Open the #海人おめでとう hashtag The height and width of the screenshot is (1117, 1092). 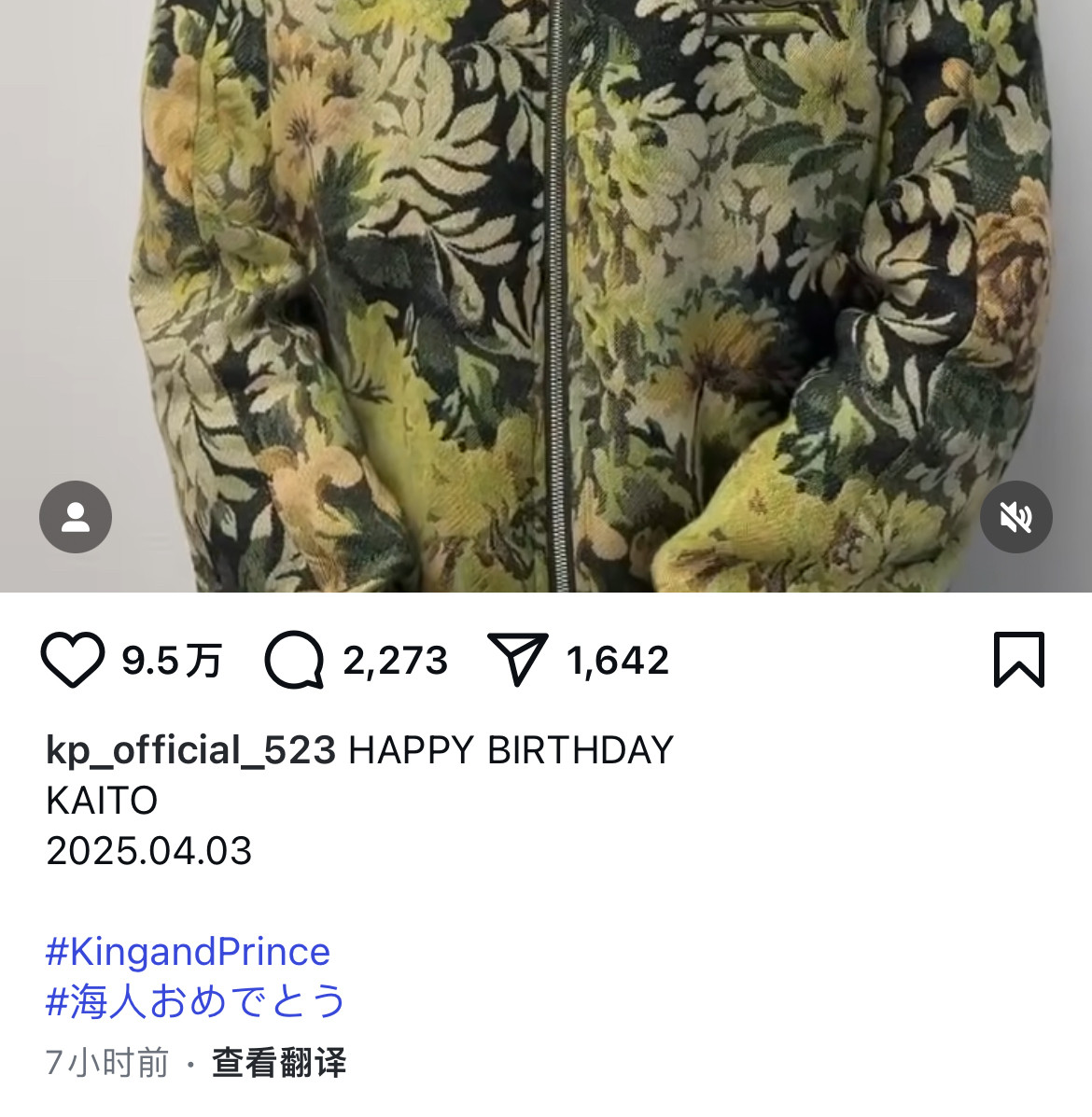click(195, 1001)
